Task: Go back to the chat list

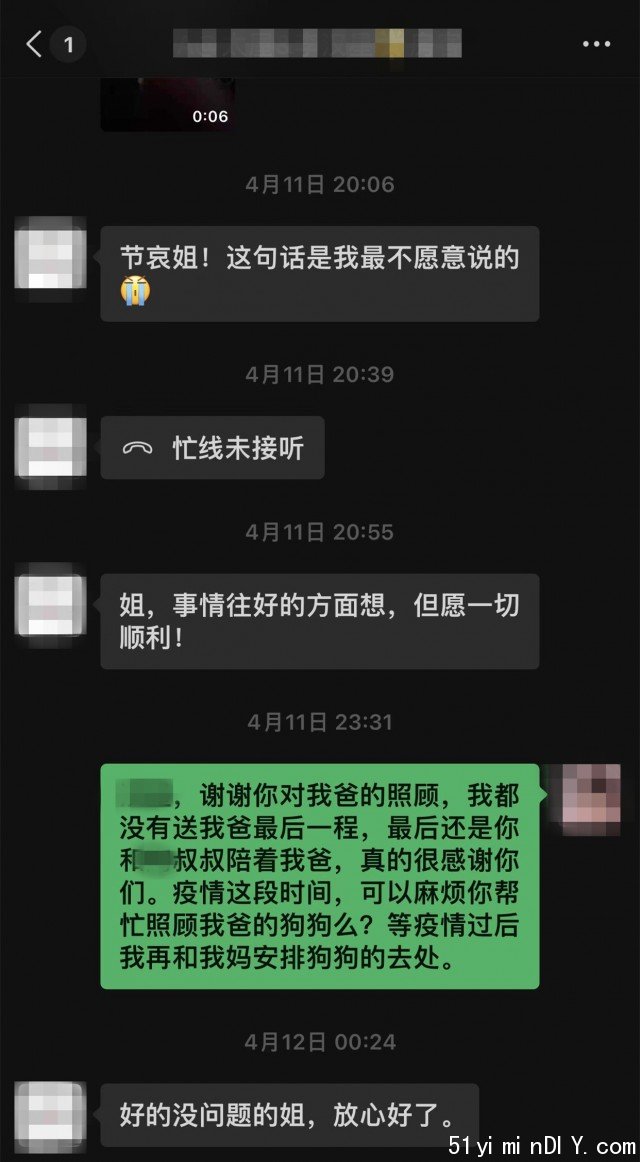Action: tap(35, 44)
